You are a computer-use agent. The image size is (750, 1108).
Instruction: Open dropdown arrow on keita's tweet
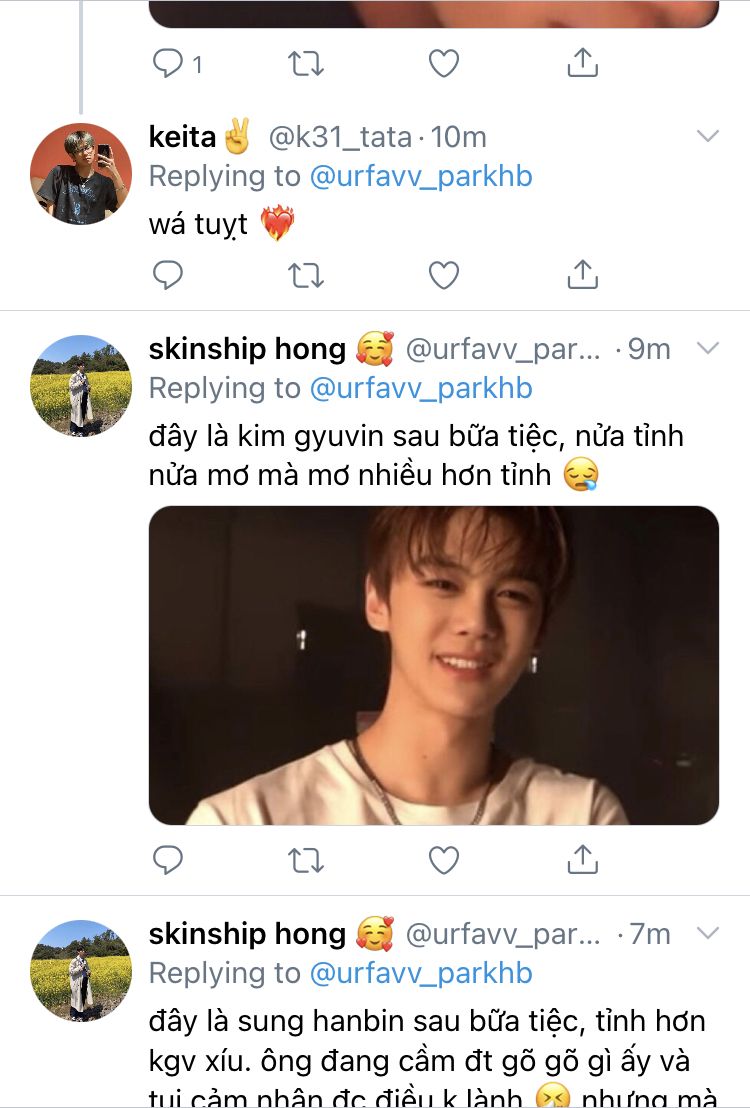(707, 137)
